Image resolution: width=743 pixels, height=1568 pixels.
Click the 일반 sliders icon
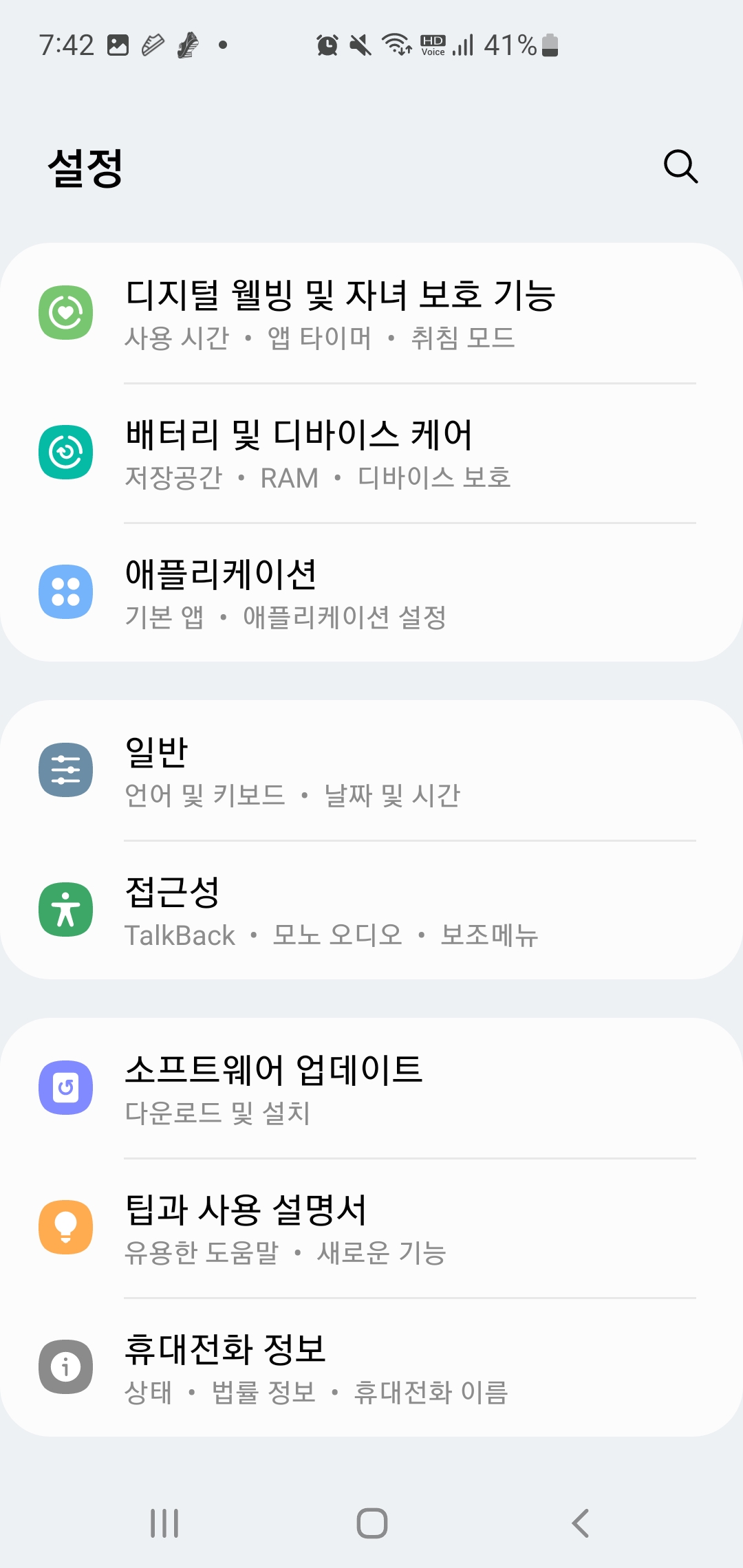65,769
